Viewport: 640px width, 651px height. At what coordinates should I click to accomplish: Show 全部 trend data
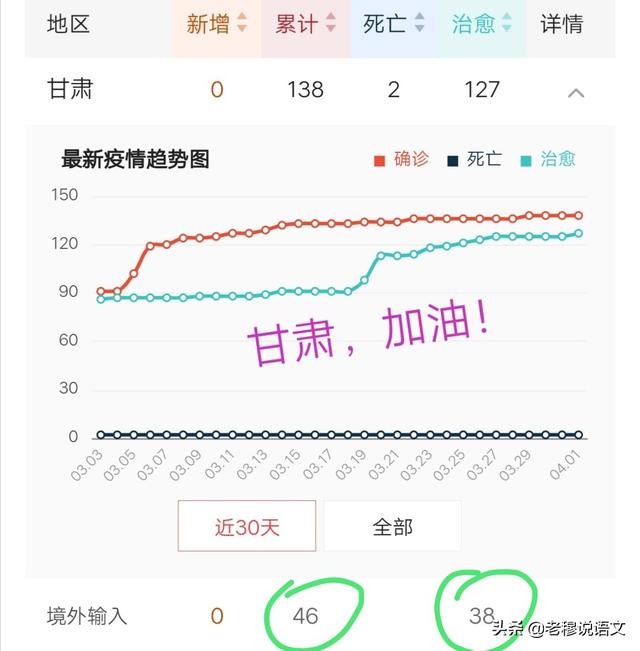coord(392,526)
